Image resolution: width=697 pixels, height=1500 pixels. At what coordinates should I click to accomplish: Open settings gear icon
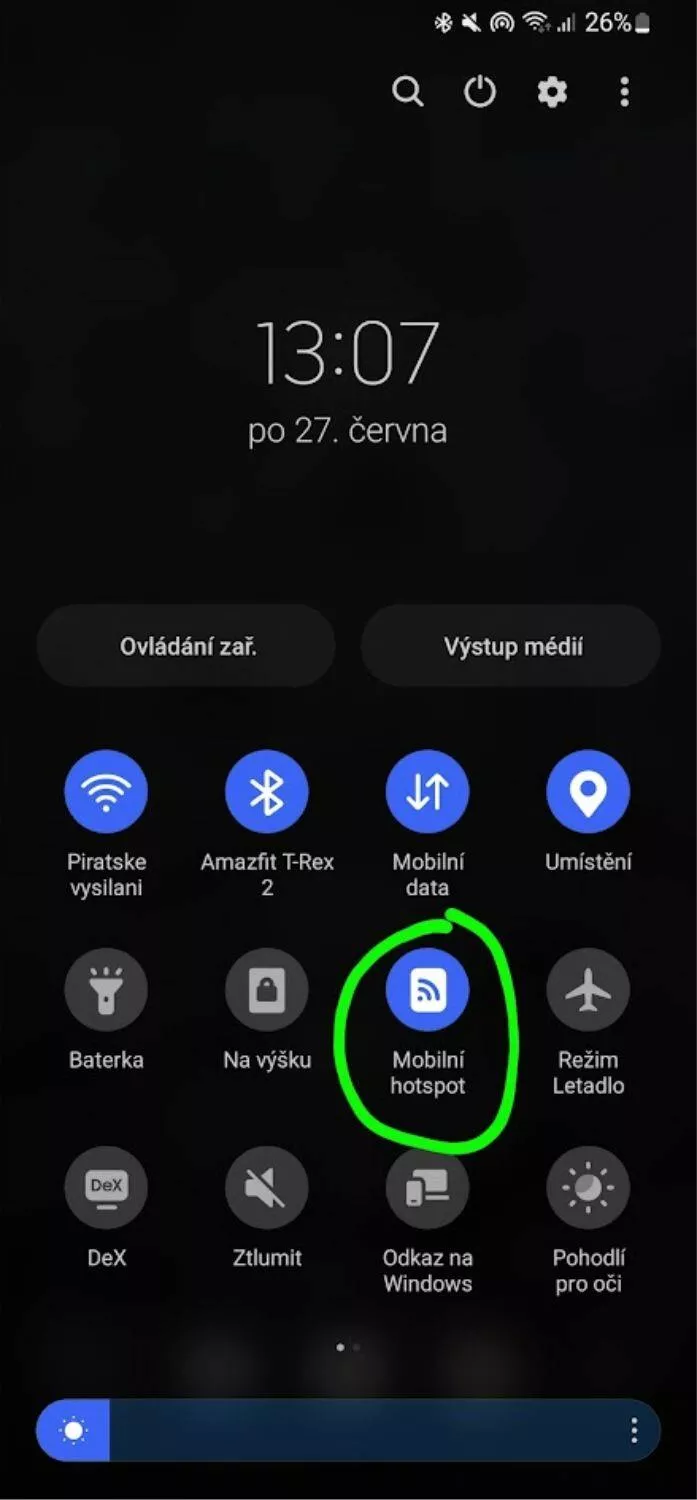tap(552, 92)
